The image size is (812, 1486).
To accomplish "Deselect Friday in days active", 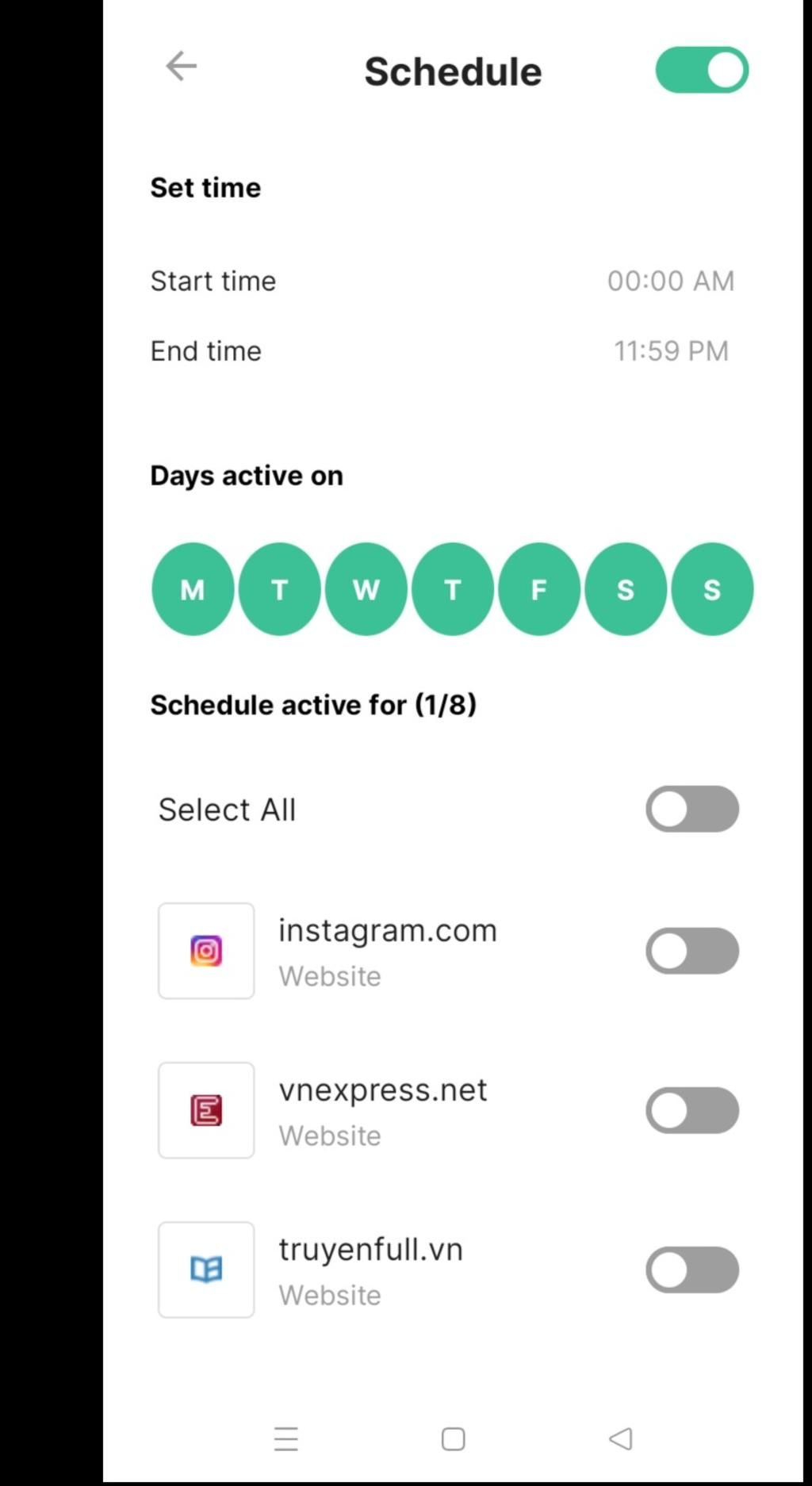I will (x=538, y=589).
